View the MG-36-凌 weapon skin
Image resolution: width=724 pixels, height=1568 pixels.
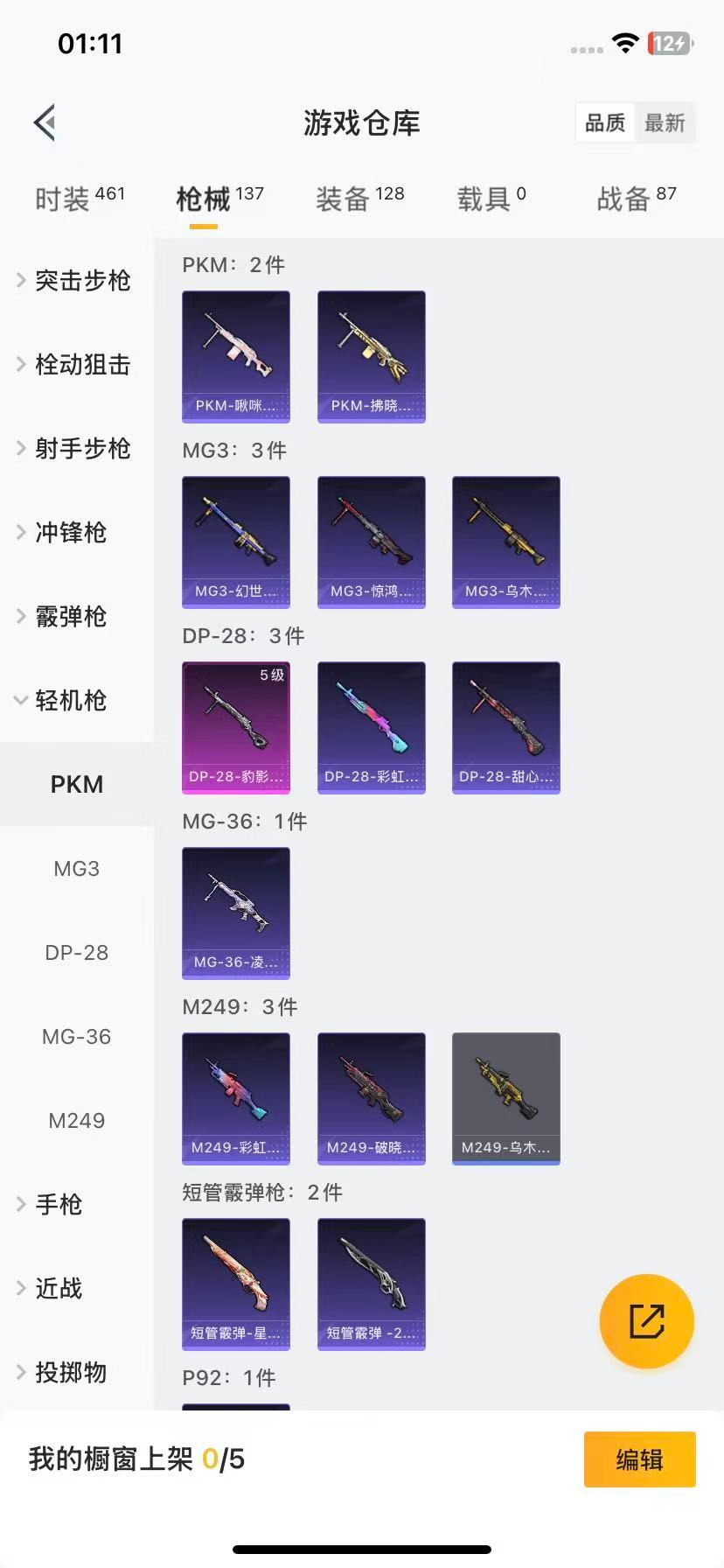235,913
